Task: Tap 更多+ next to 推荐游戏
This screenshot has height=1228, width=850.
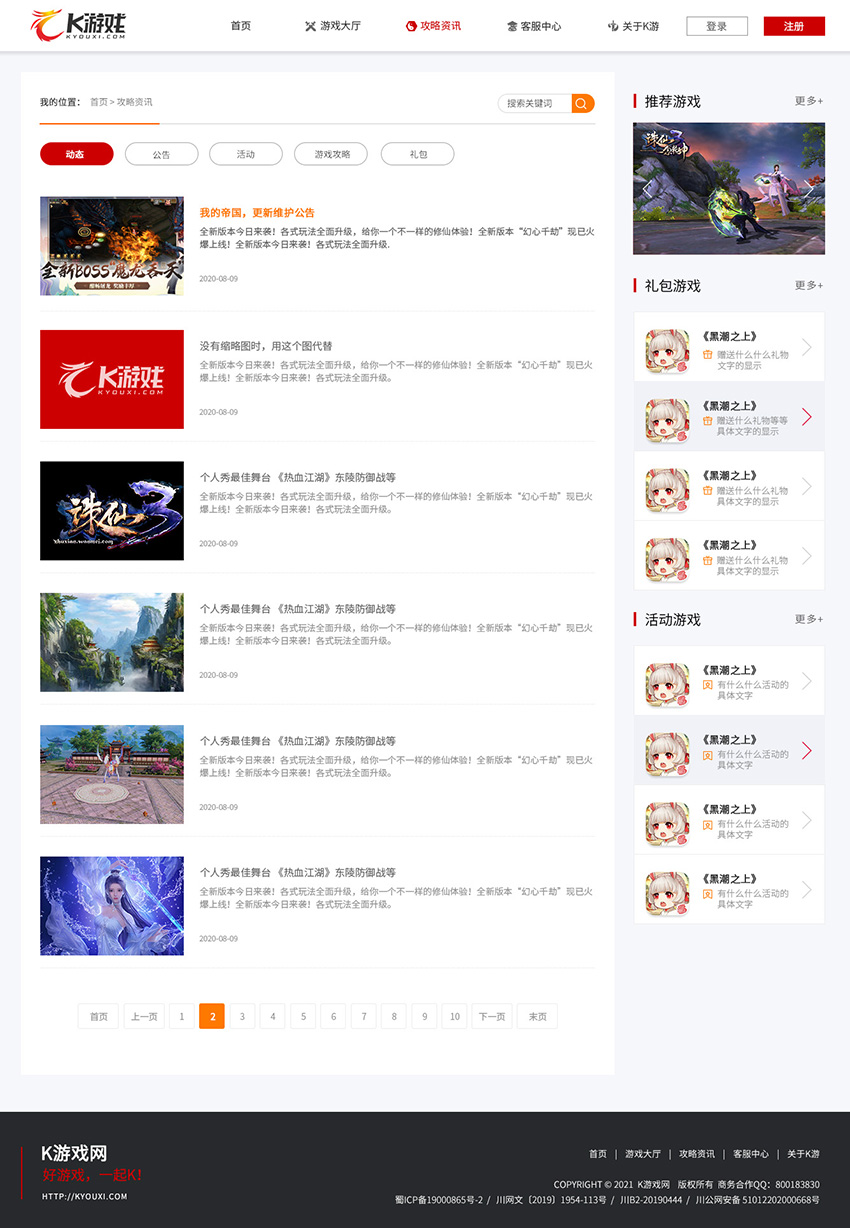Action: [808, 101]
